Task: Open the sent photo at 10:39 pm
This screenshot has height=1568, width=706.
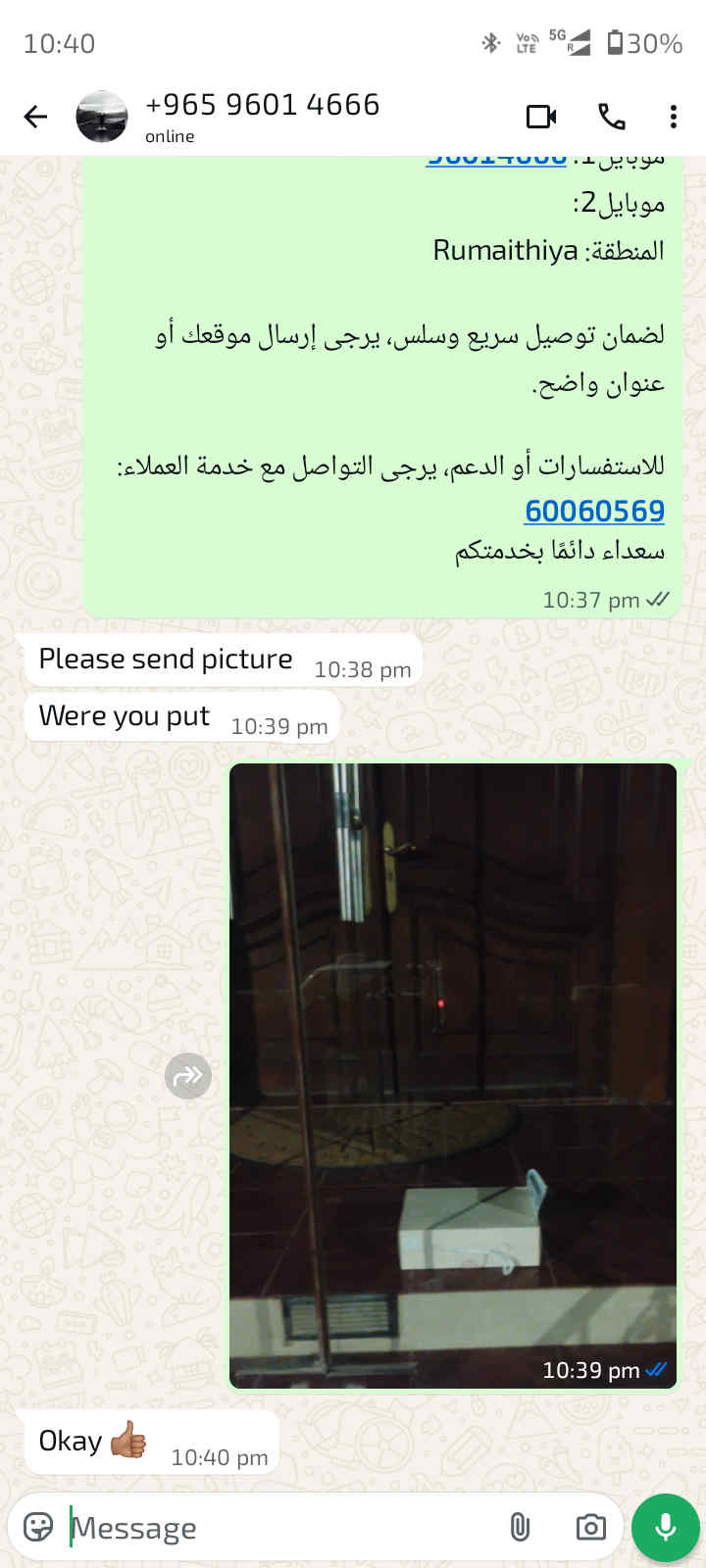Action: tap(453, 1075)
